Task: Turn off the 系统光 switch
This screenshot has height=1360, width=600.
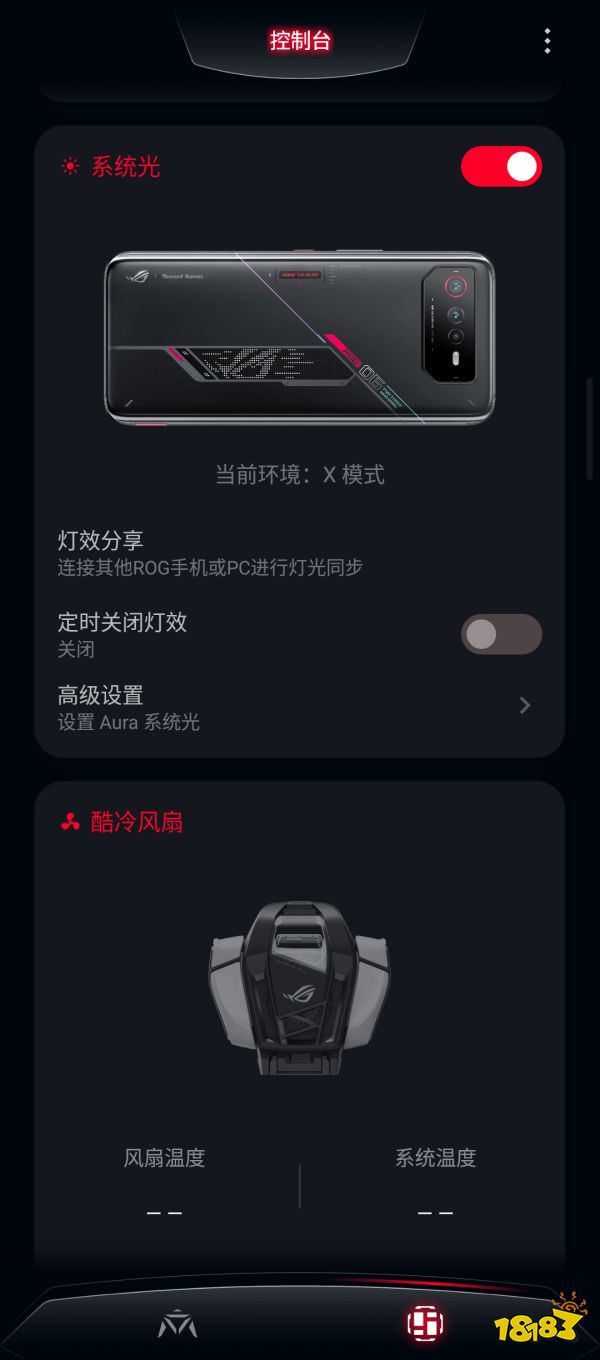Action: (501, 167)
